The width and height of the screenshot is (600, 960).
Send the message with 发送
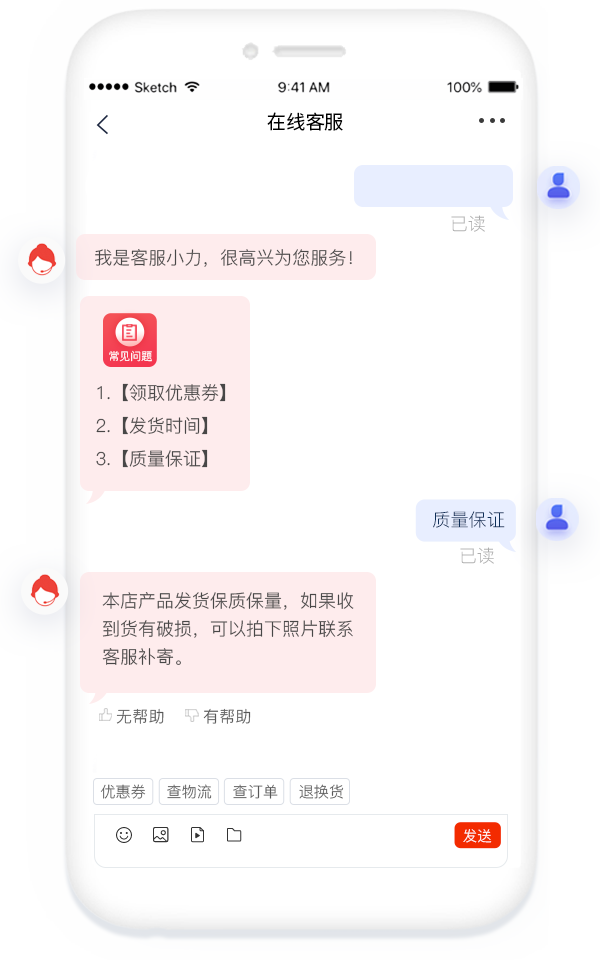(x=477, y=836)
